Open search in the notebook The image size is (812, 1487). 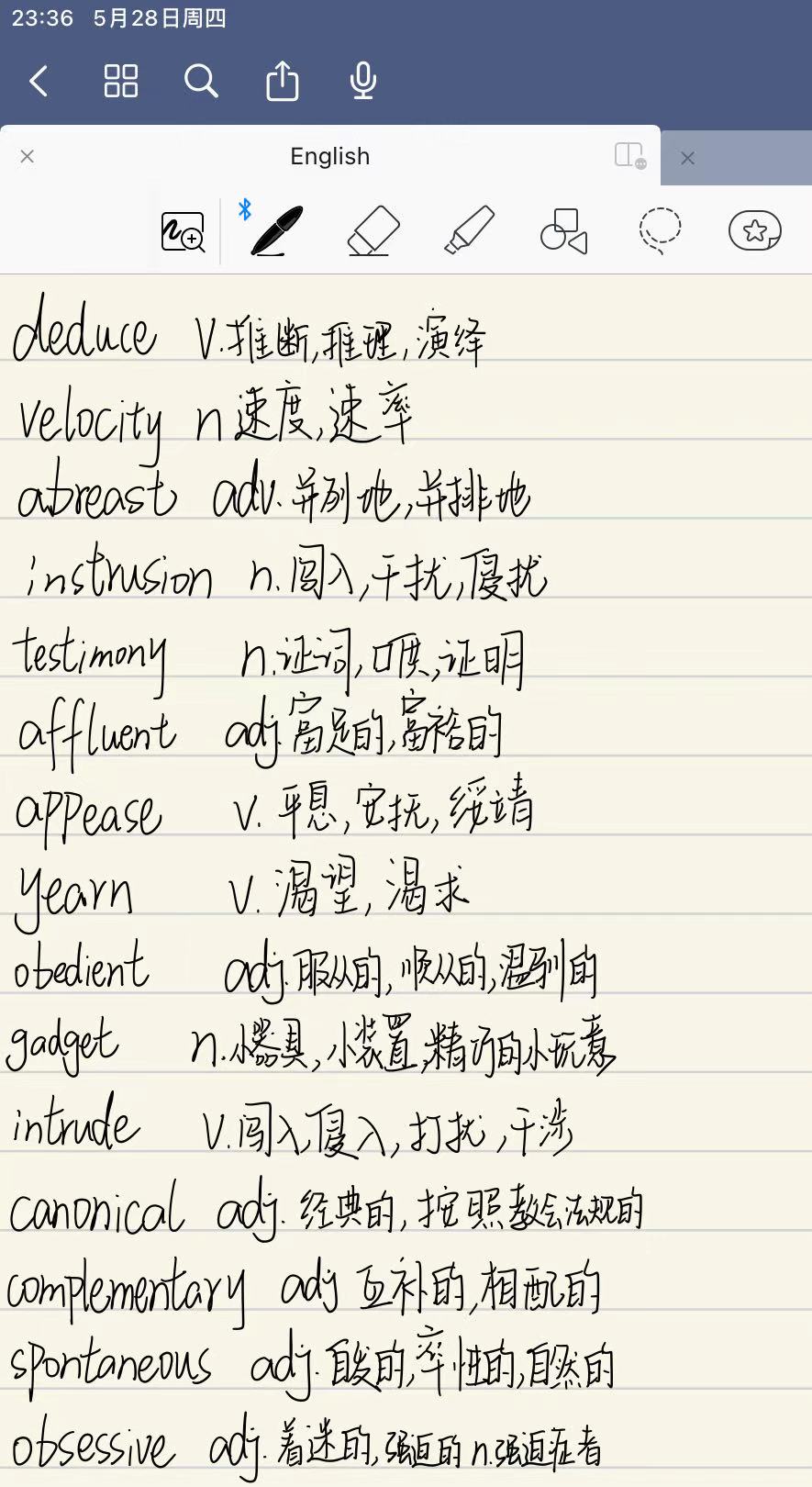point(201,82)
